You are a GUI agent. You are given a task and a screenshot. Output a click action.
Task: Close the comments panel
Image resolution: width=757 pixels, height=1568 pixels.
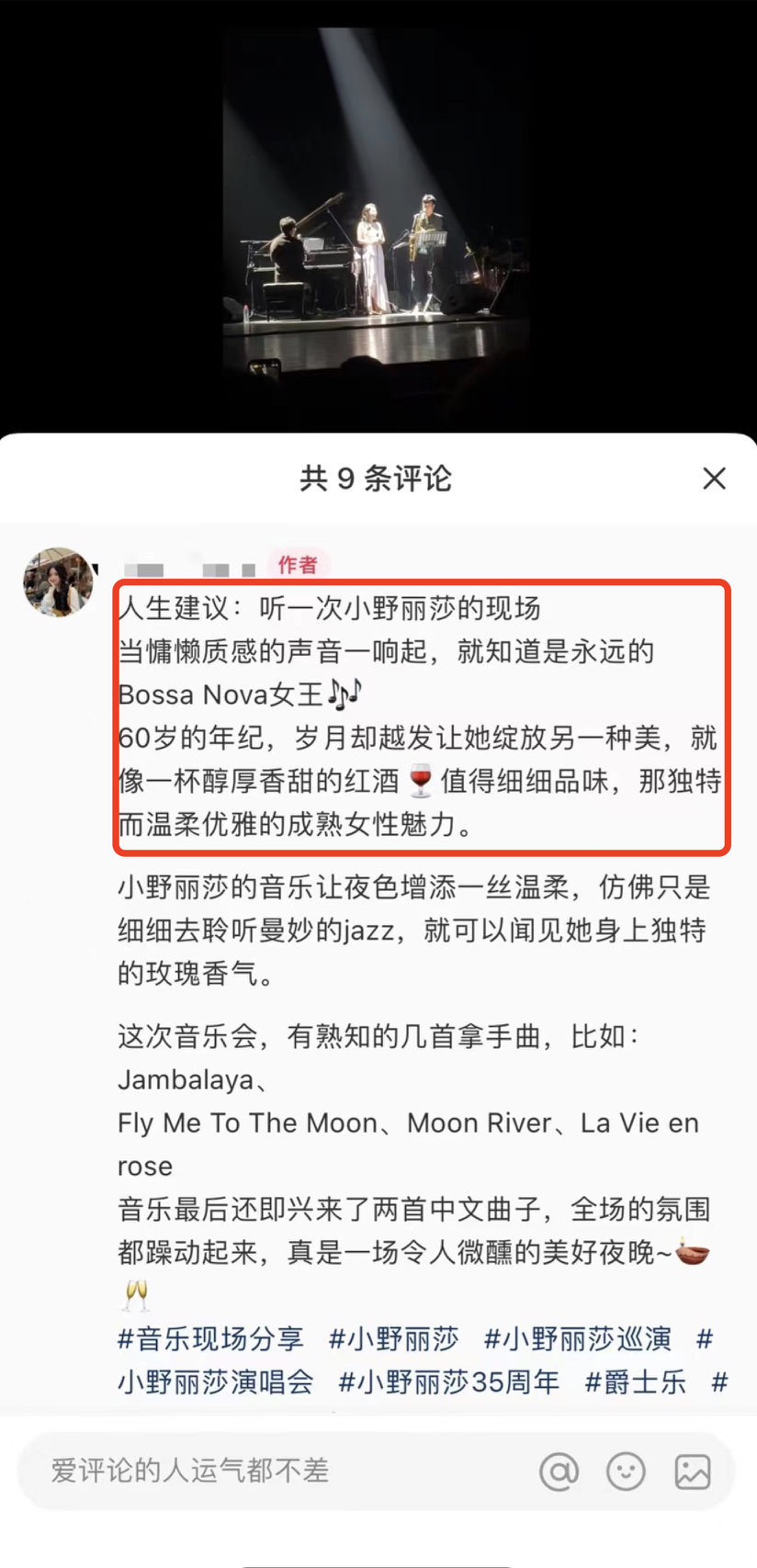714,479
